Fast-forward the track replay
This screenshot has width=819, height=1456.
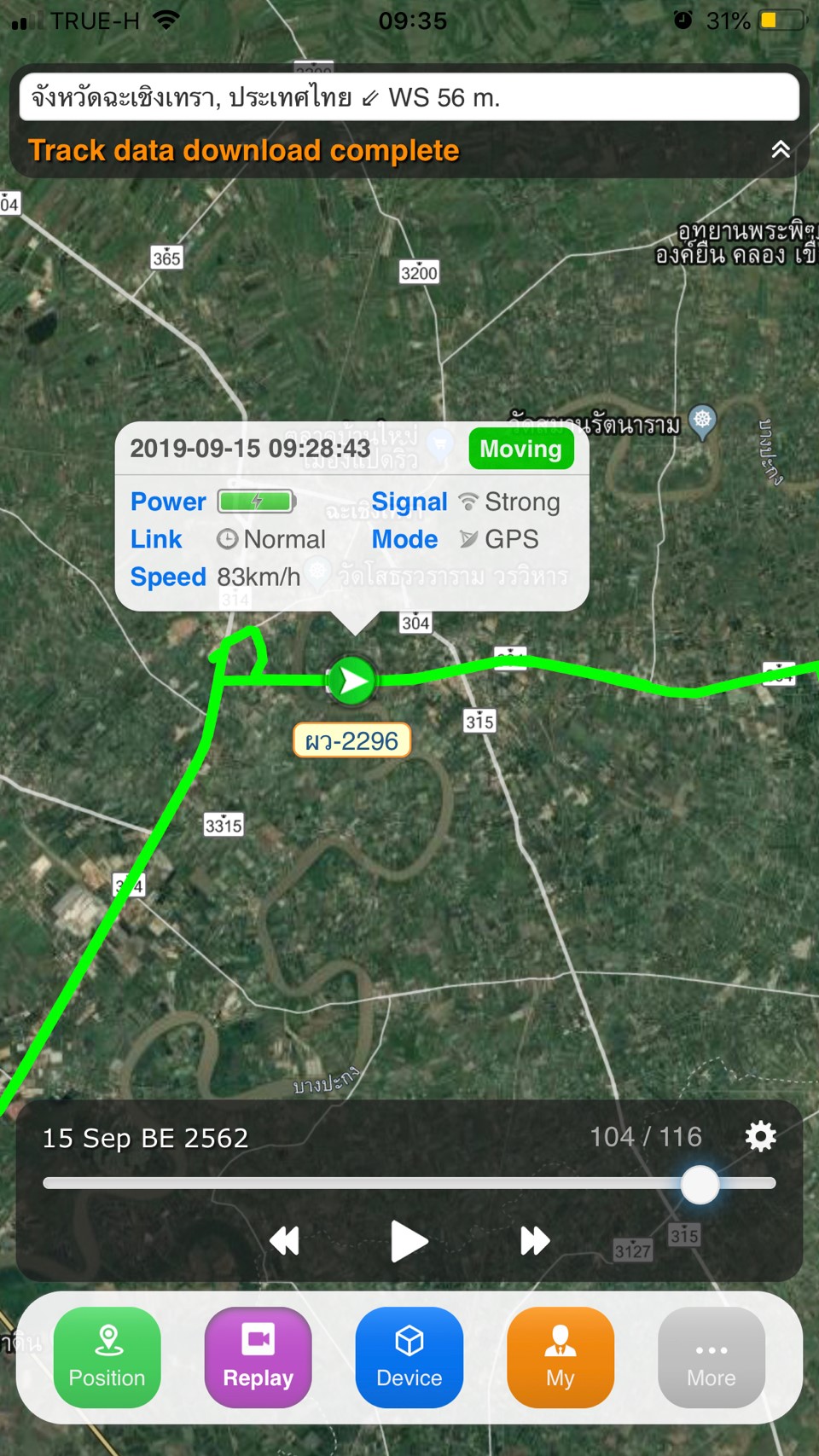pos(534,1241)
